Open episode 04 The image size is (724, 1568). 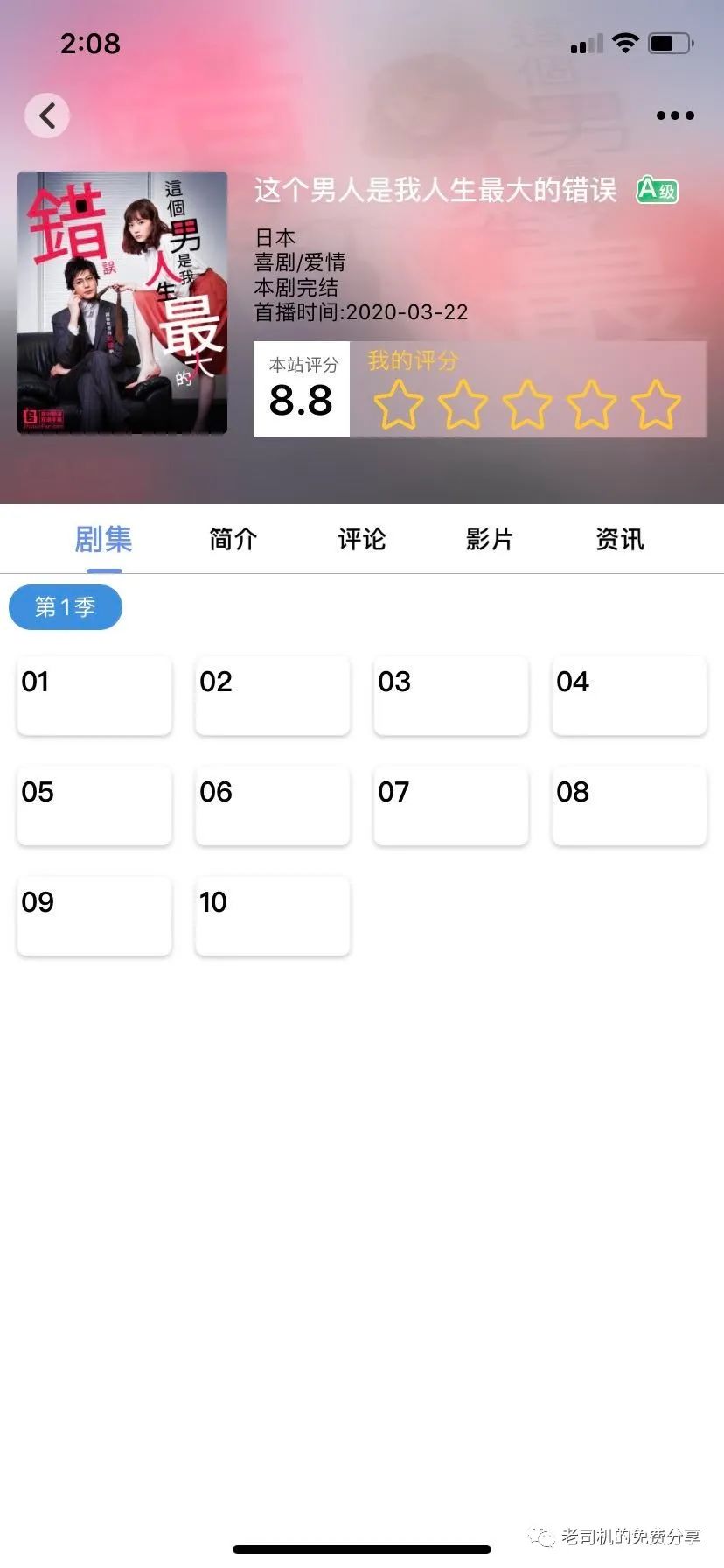(630, 696)
